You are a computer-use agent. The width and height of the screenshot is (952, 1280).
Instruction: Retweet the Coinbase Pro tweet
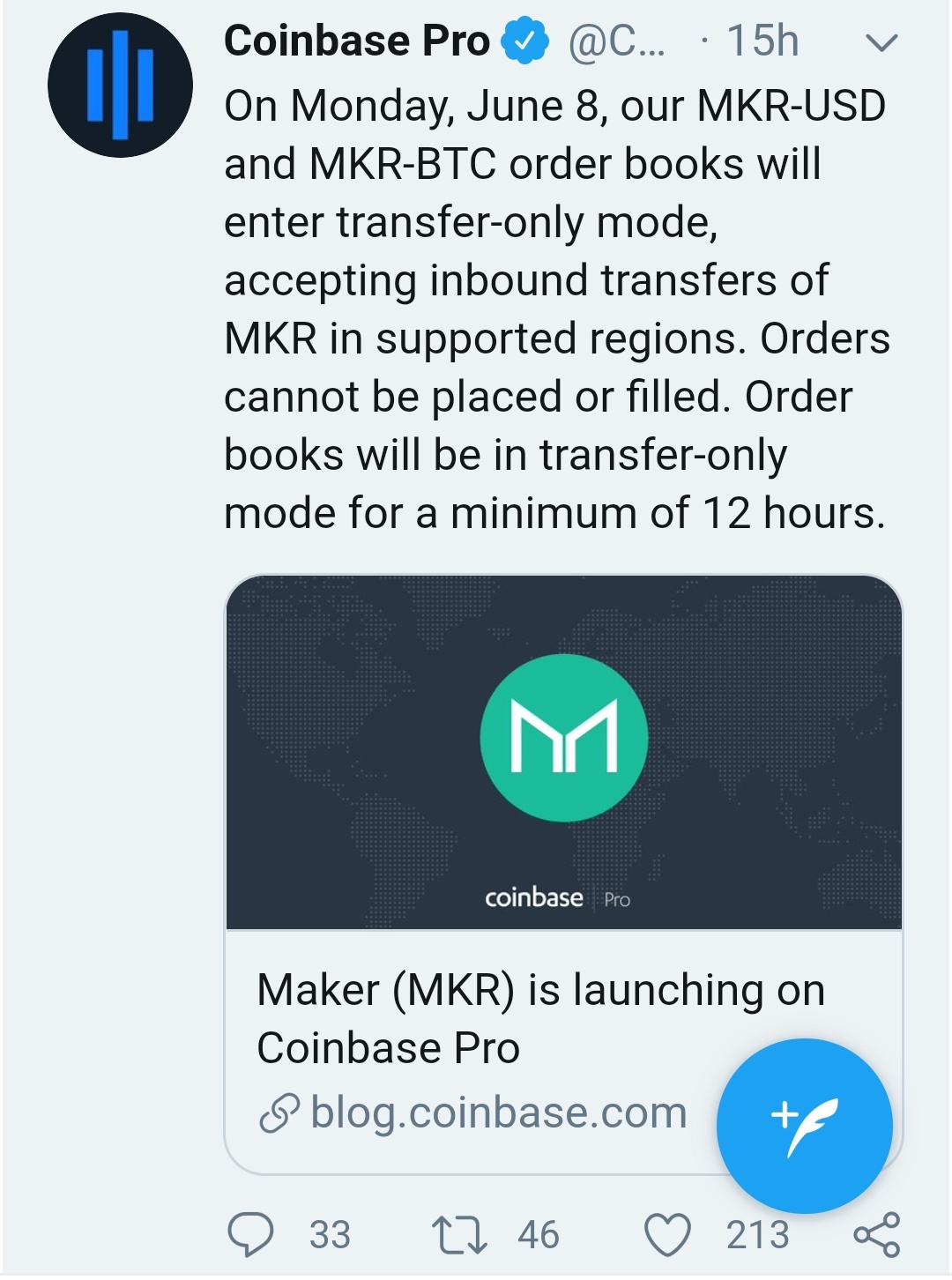[x=459, y=1234]
